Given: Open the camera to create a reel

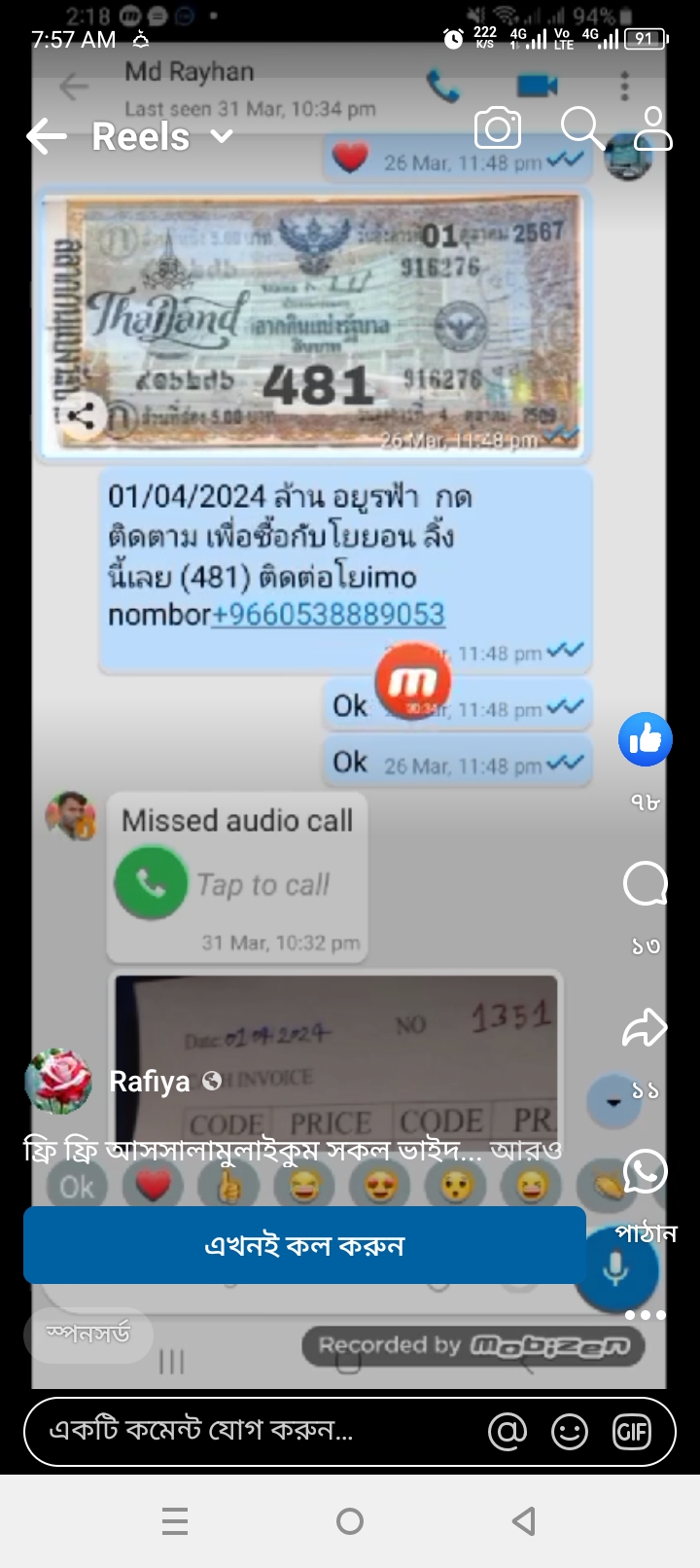Looking at the screenshot, I should pyautogui.click(x=498, y=129).
